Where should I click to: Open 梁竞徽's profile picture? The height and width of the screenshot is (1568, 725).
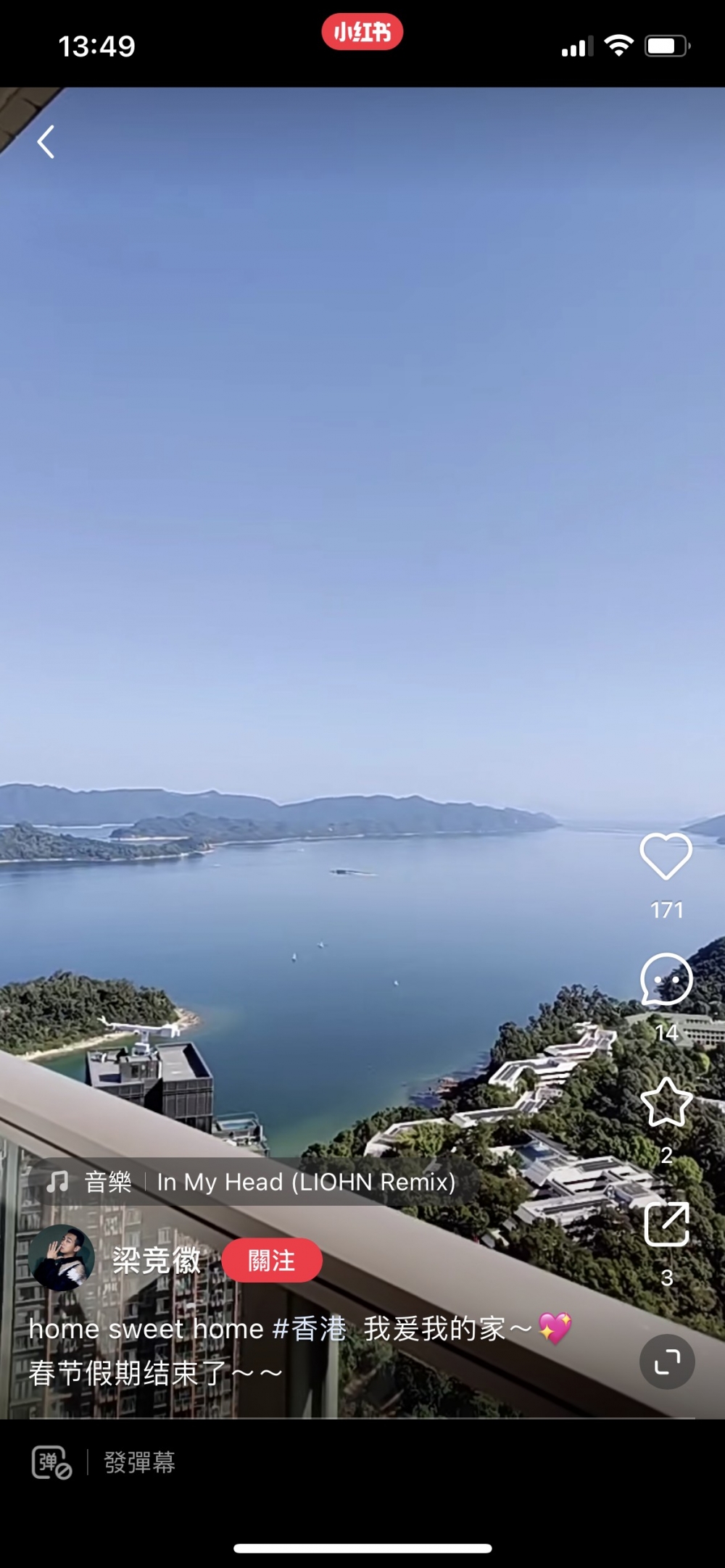click(62, 1259)
